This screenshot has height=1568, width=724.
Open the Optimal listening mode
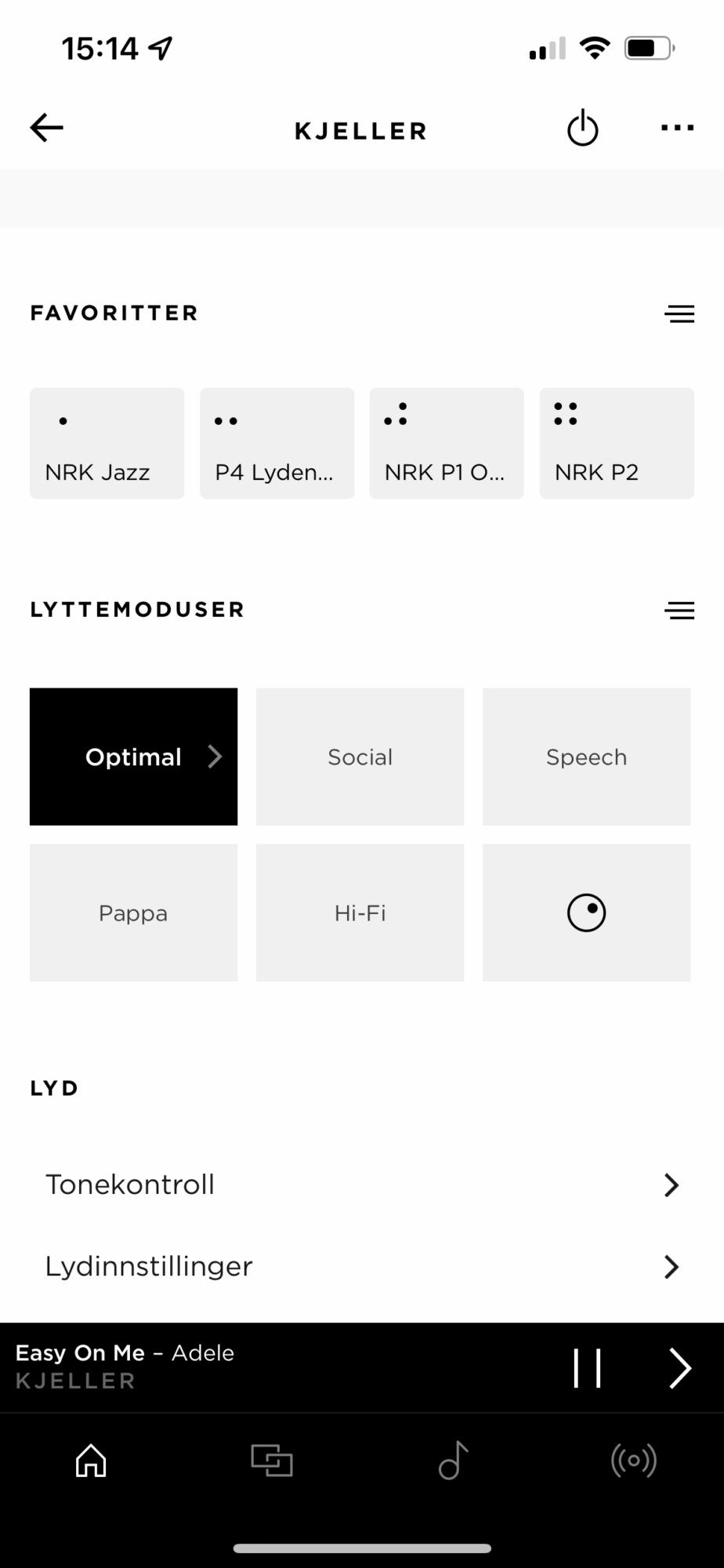coord(133,757)
